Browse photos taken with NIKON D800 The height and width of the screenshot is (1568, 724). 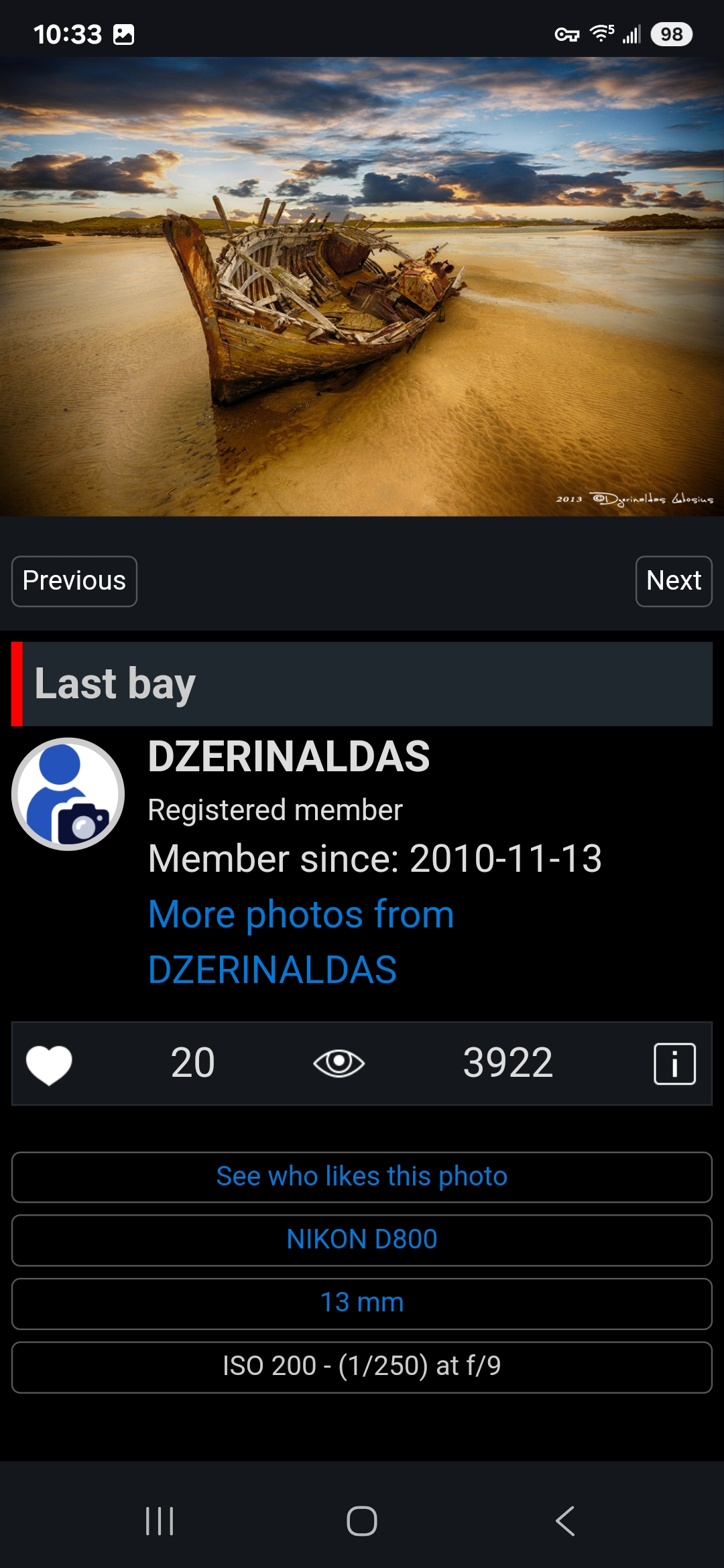[x=362, y=1240]
